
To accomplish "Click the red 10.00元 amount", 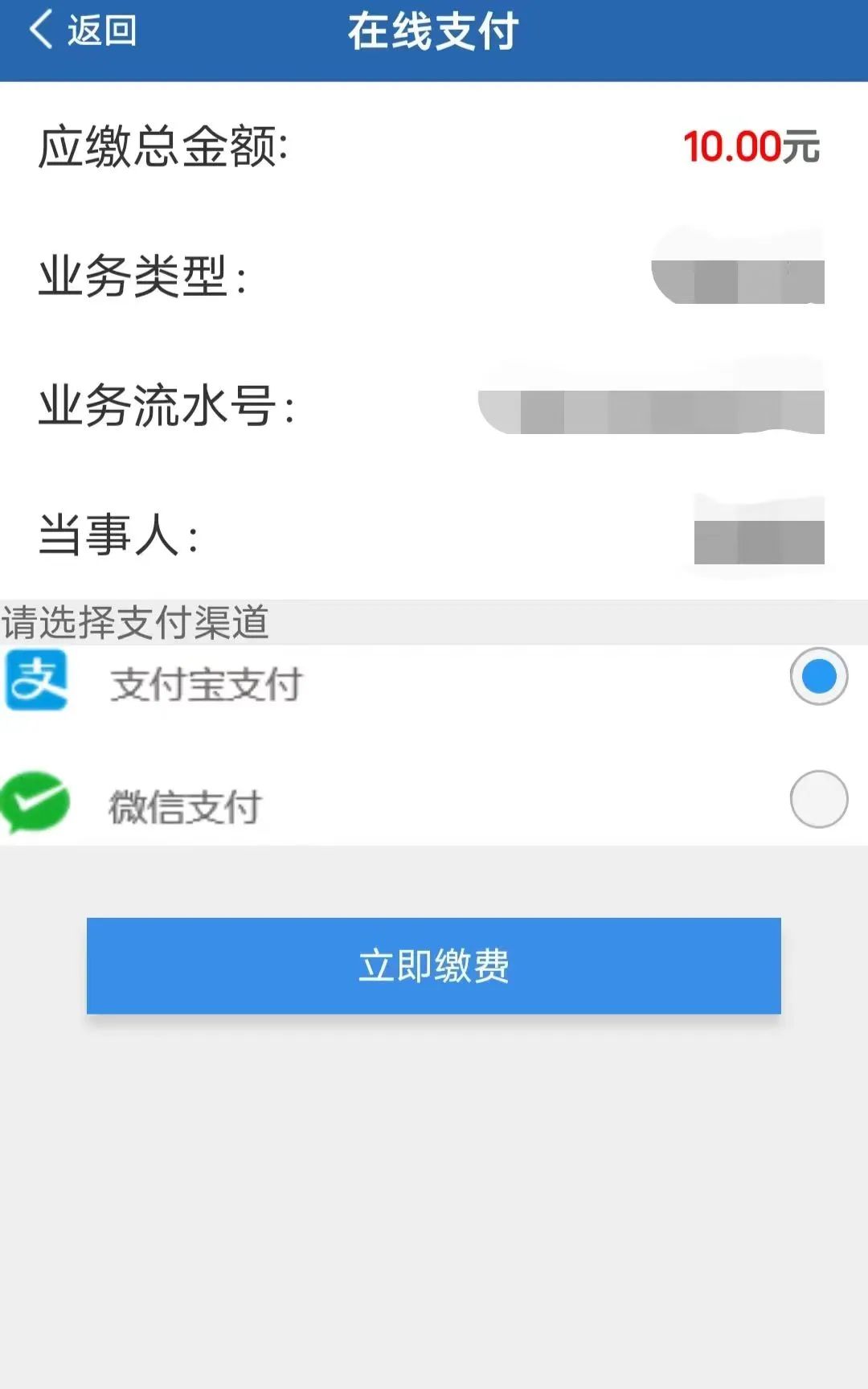I will tap(751, 147).
